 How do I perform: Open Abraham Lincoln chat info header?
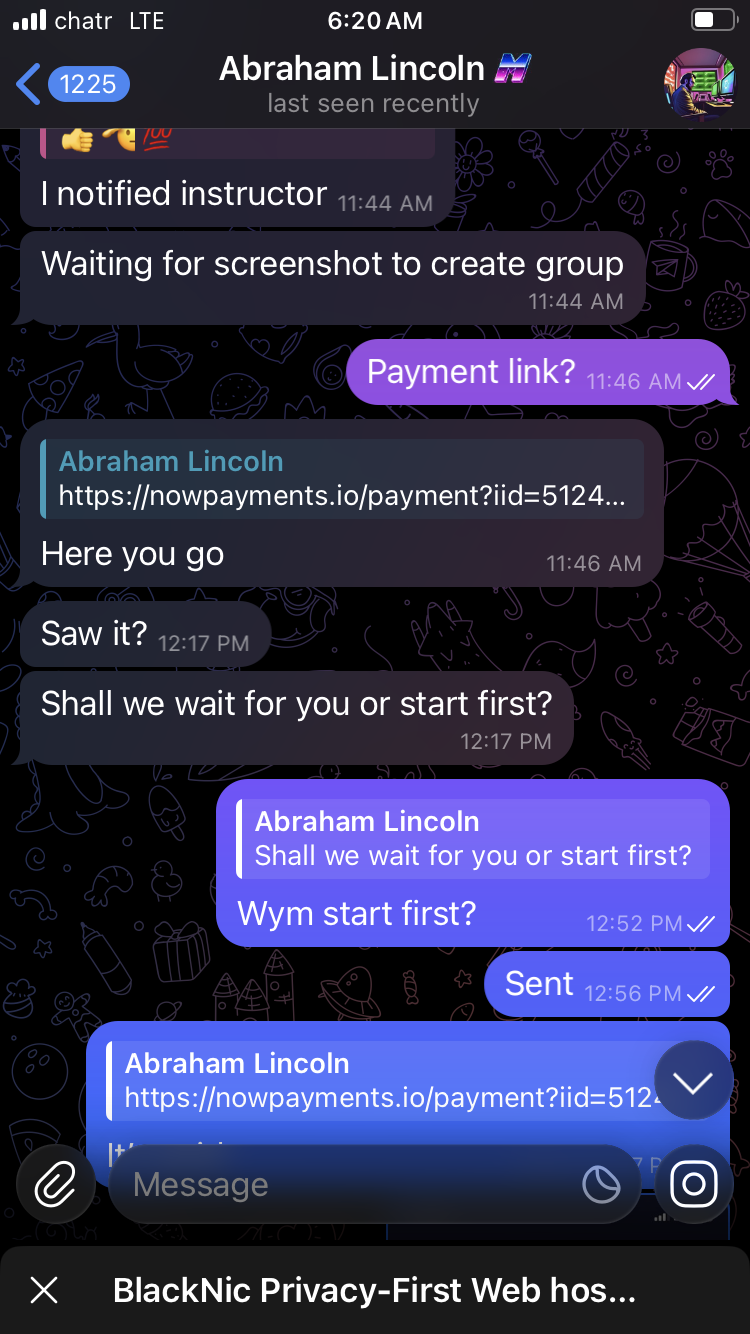coord(374,84)
